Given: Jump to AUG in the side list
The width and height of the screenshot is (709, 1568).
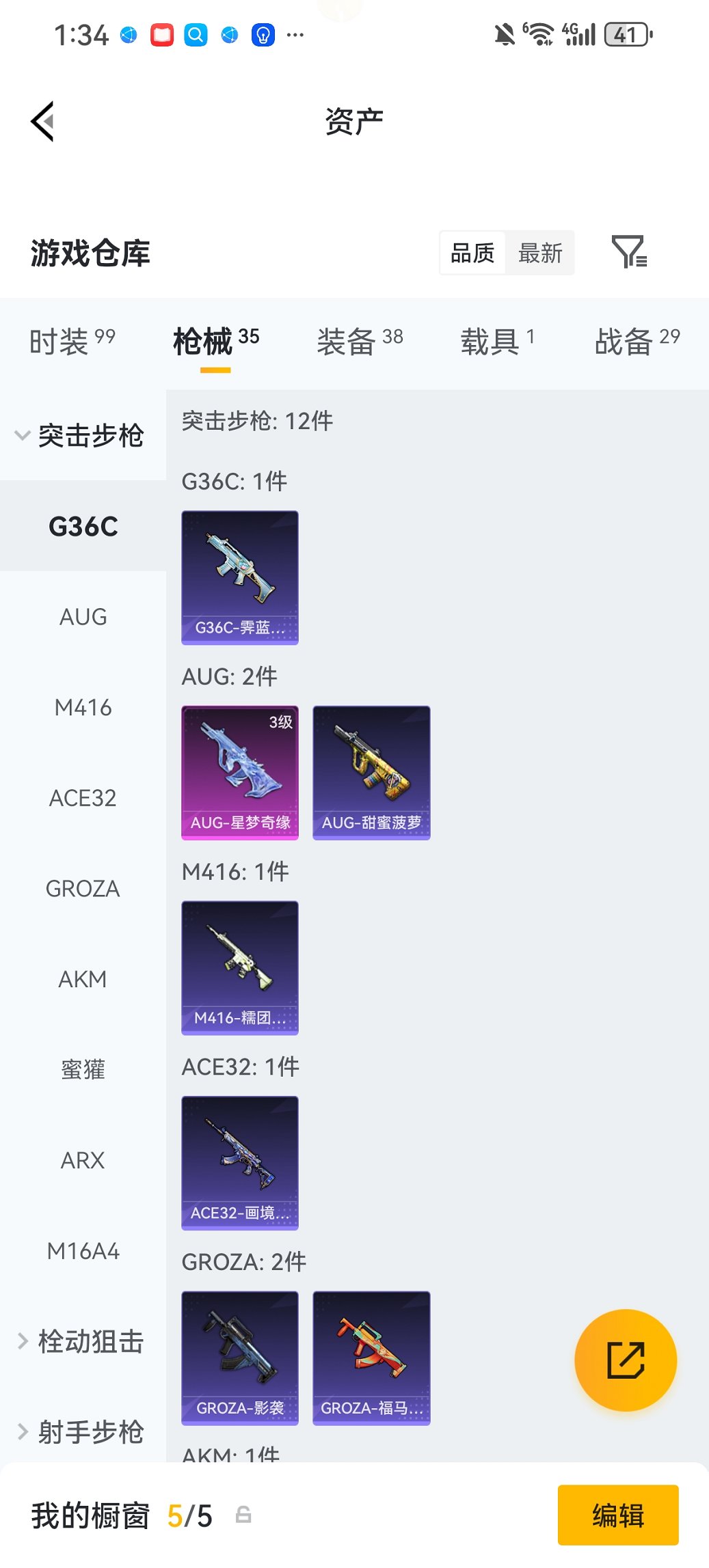Looking at the screenshot, I should pos(83,617).
